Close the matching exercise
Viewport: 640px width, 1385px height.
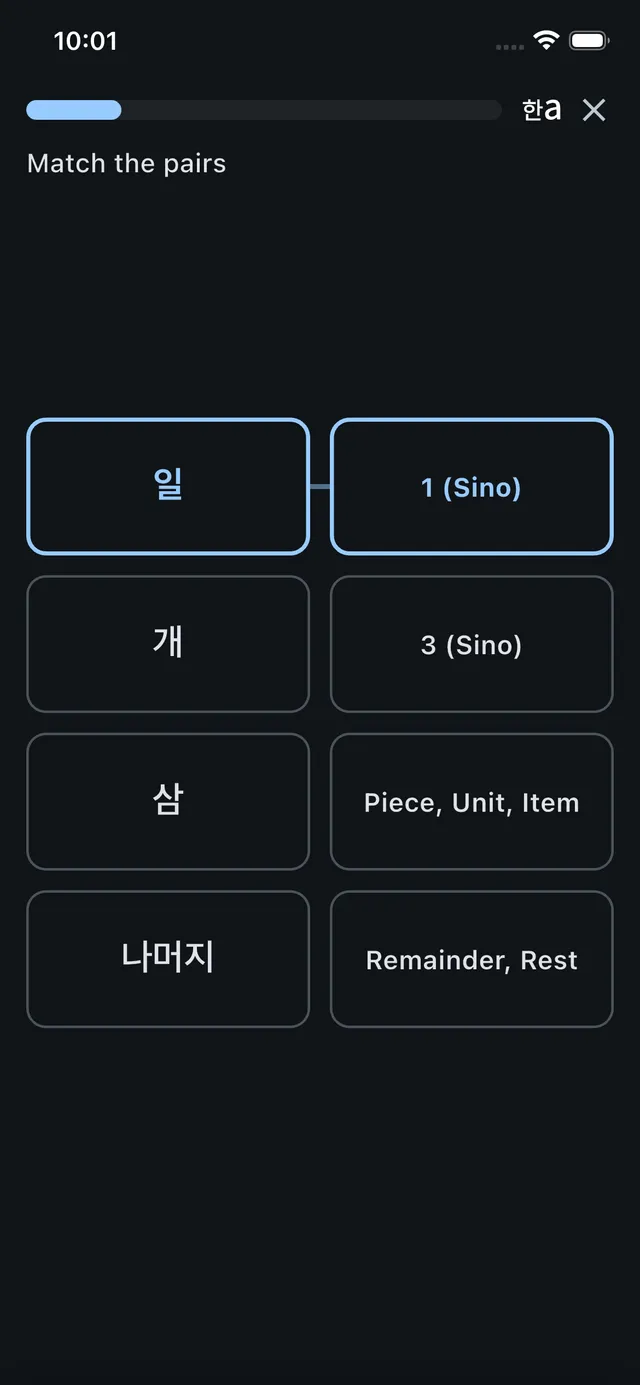[x=594, y=110]
